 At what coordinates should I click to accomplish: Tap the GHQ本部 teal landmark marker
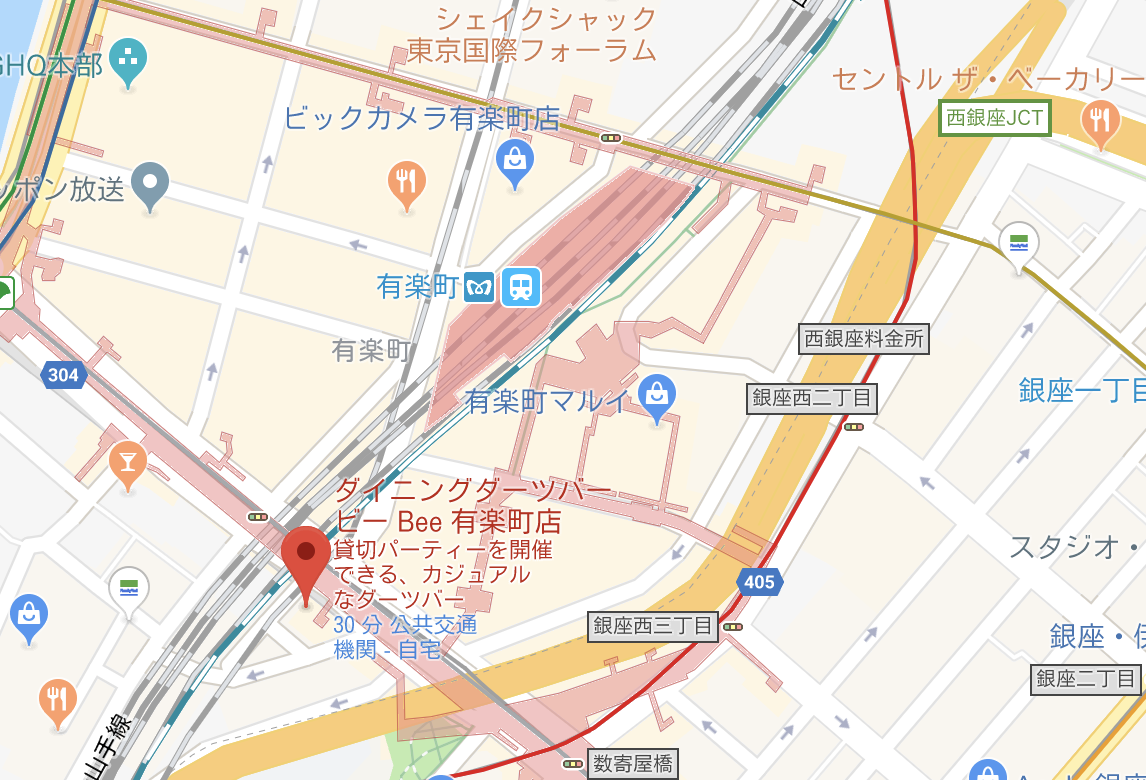(128, 60)
